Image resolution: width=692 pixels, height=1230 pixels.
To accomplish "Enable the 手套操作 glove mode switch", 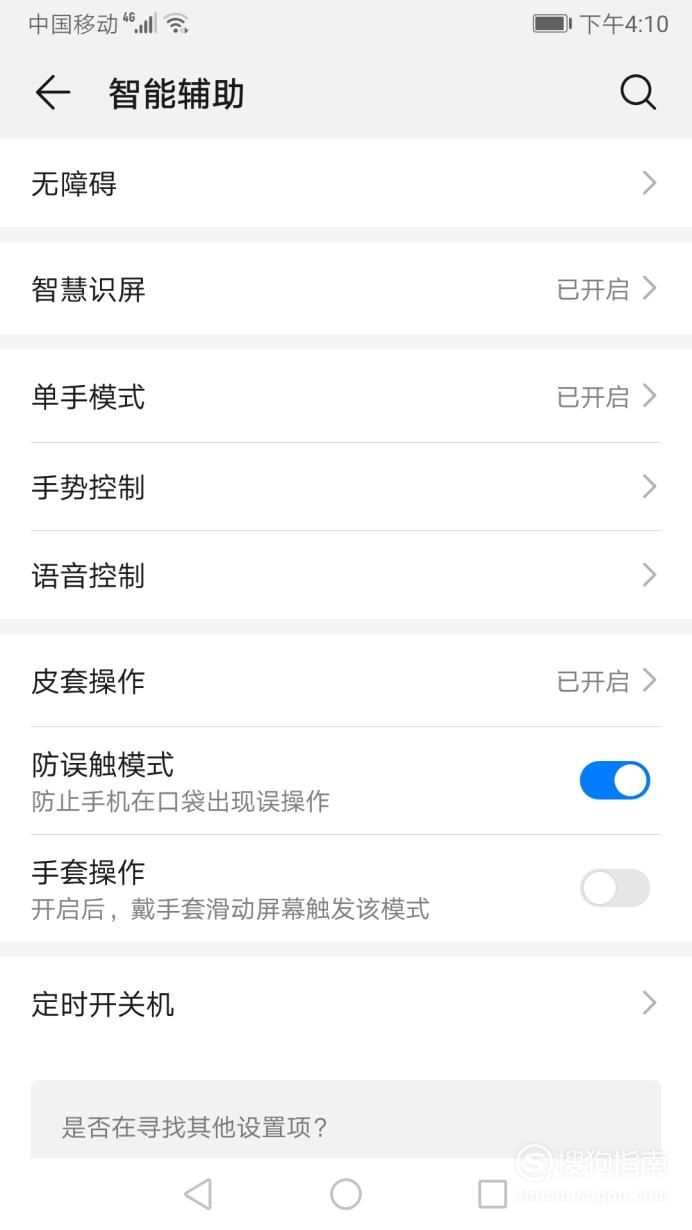I will point(615,888).
